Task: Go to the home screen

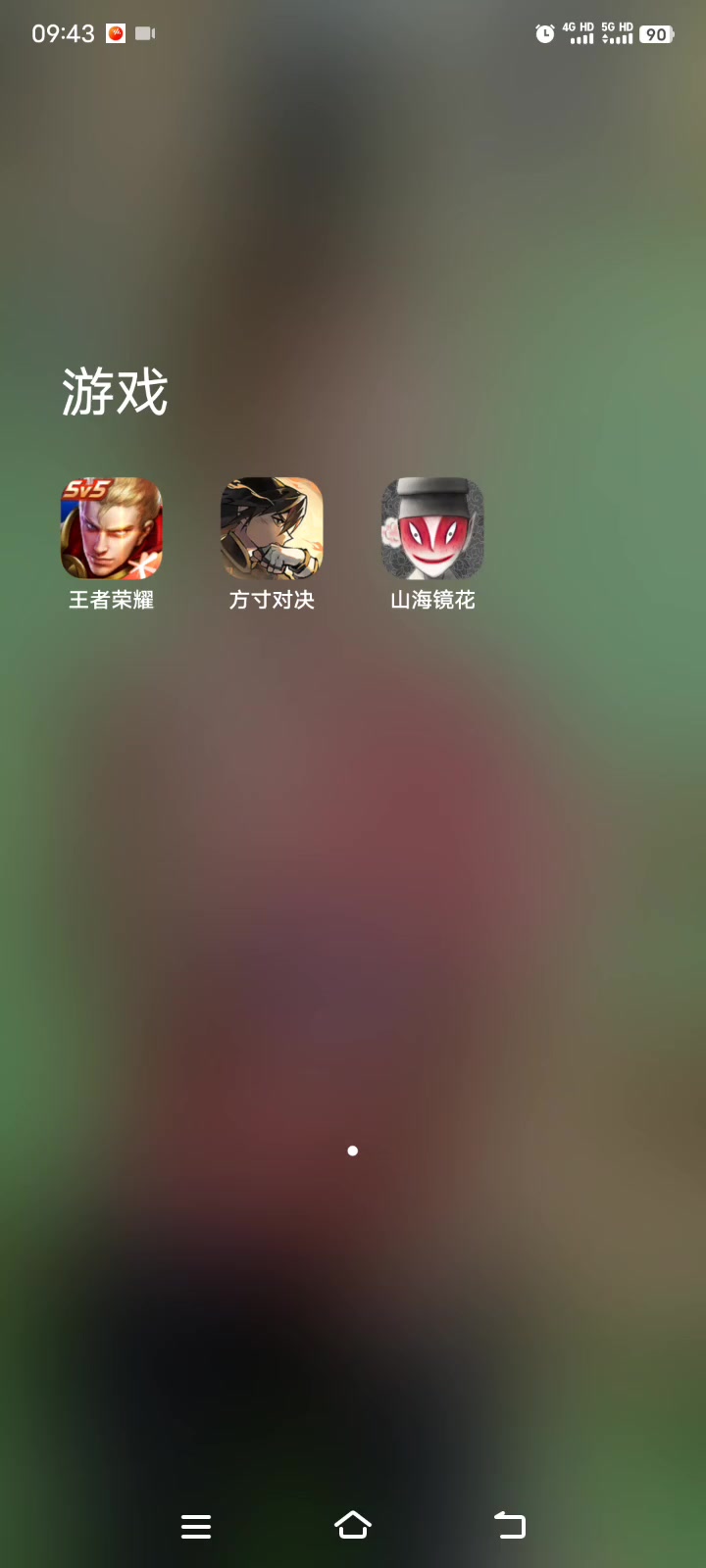Action: point(353,1525)
